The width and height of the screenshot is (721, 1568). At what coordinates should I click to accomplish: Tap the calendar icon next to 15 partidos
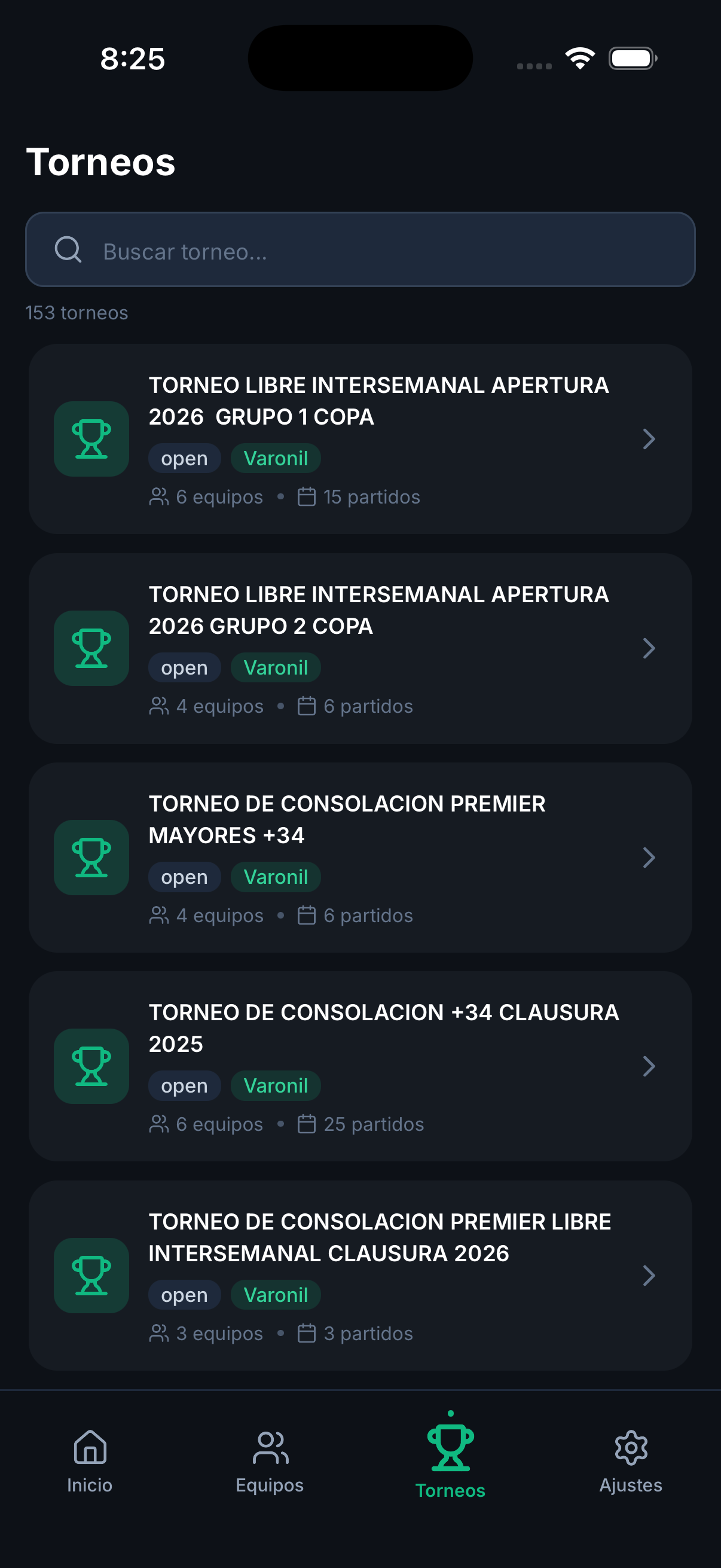click(306, 496)
